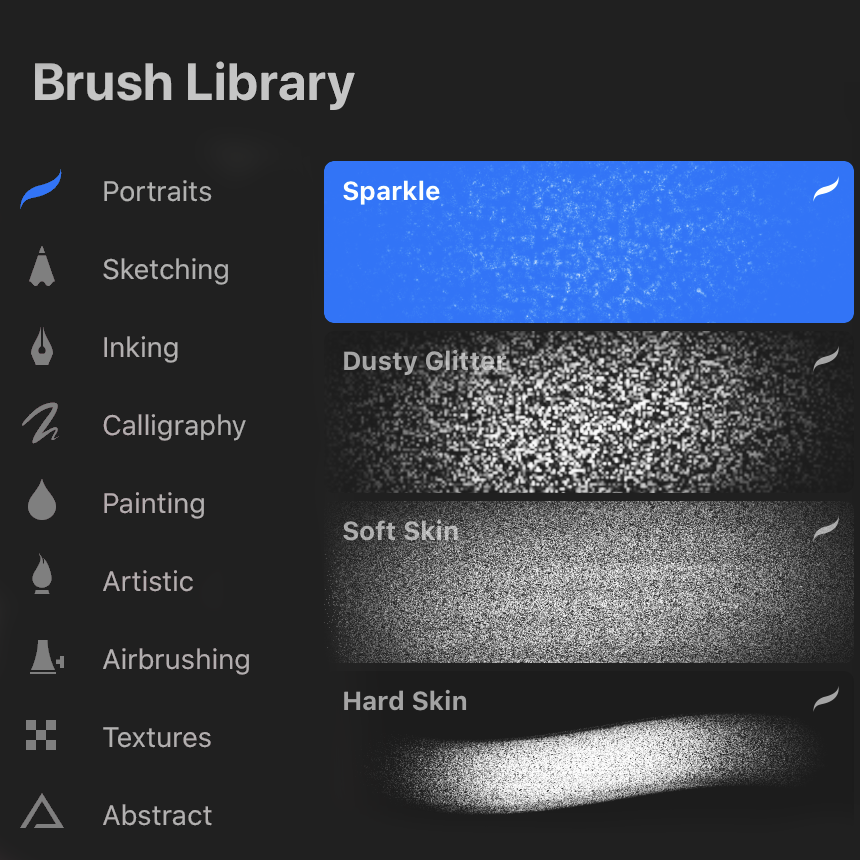Show the Painting brushes
The height and width of the screenshot is (860, 860).
(153, 503)
